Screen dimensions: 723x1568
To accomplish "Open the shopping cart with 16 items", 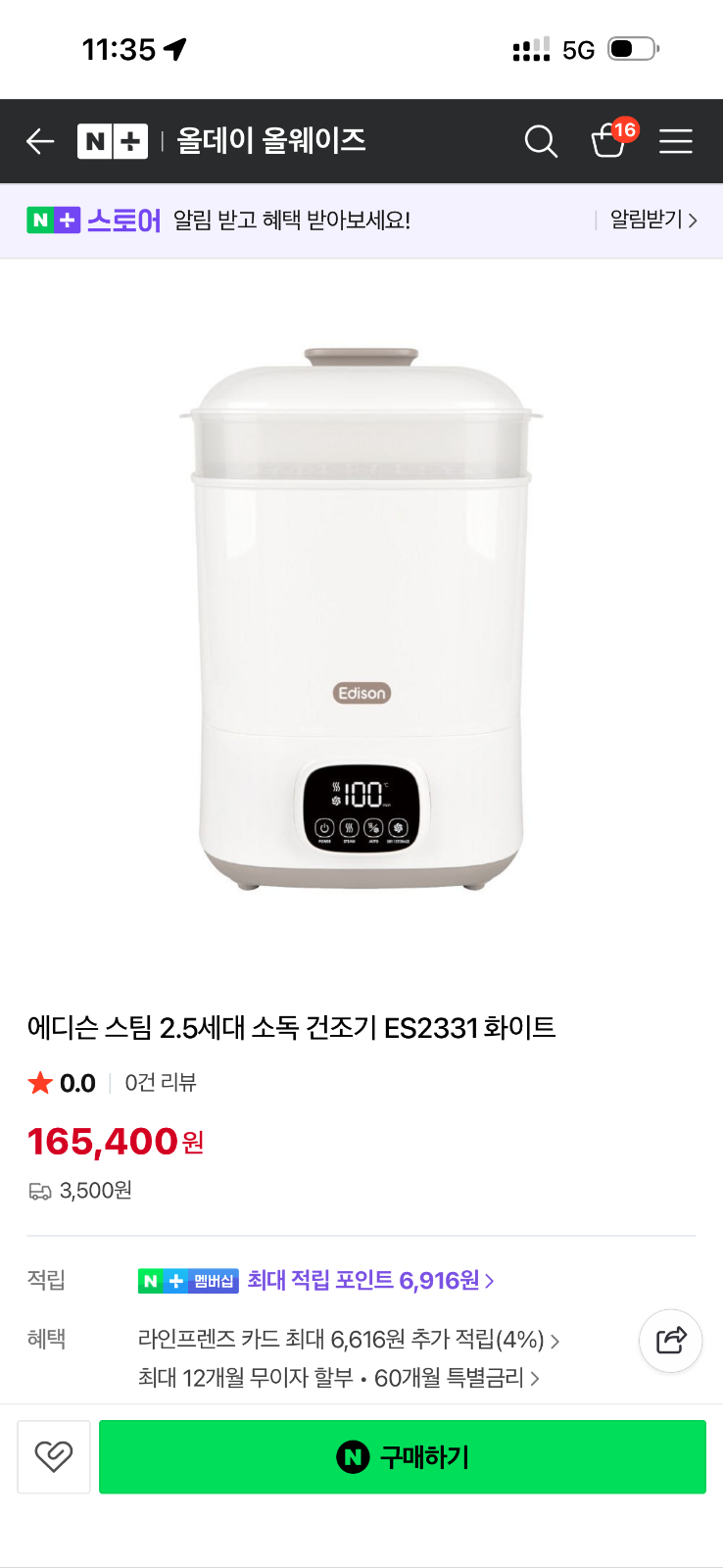I will pos(608,143).
